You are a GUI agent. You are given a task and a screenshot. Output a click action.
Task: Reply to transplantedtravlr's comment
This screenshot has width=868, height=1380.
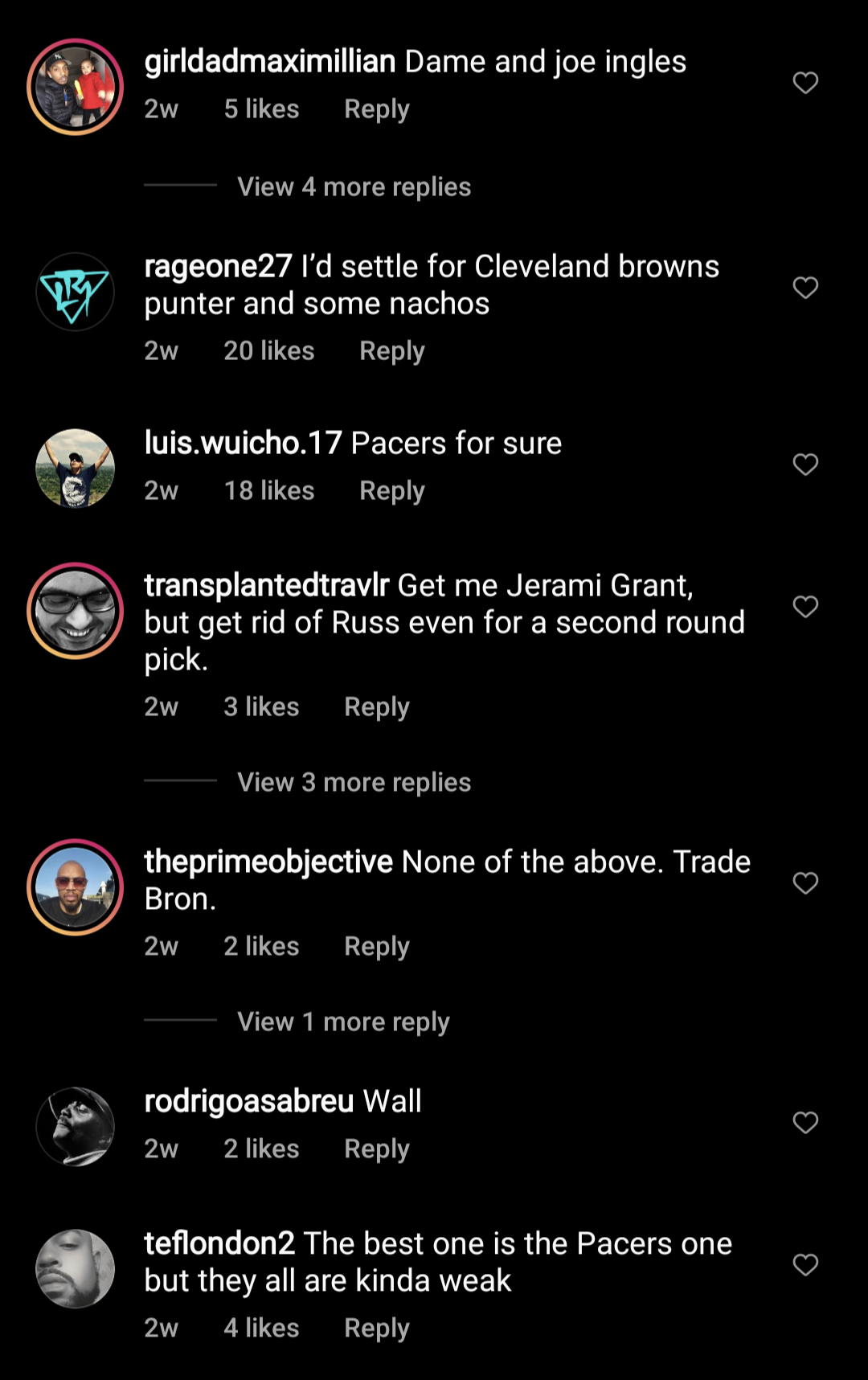pos(376,707)
